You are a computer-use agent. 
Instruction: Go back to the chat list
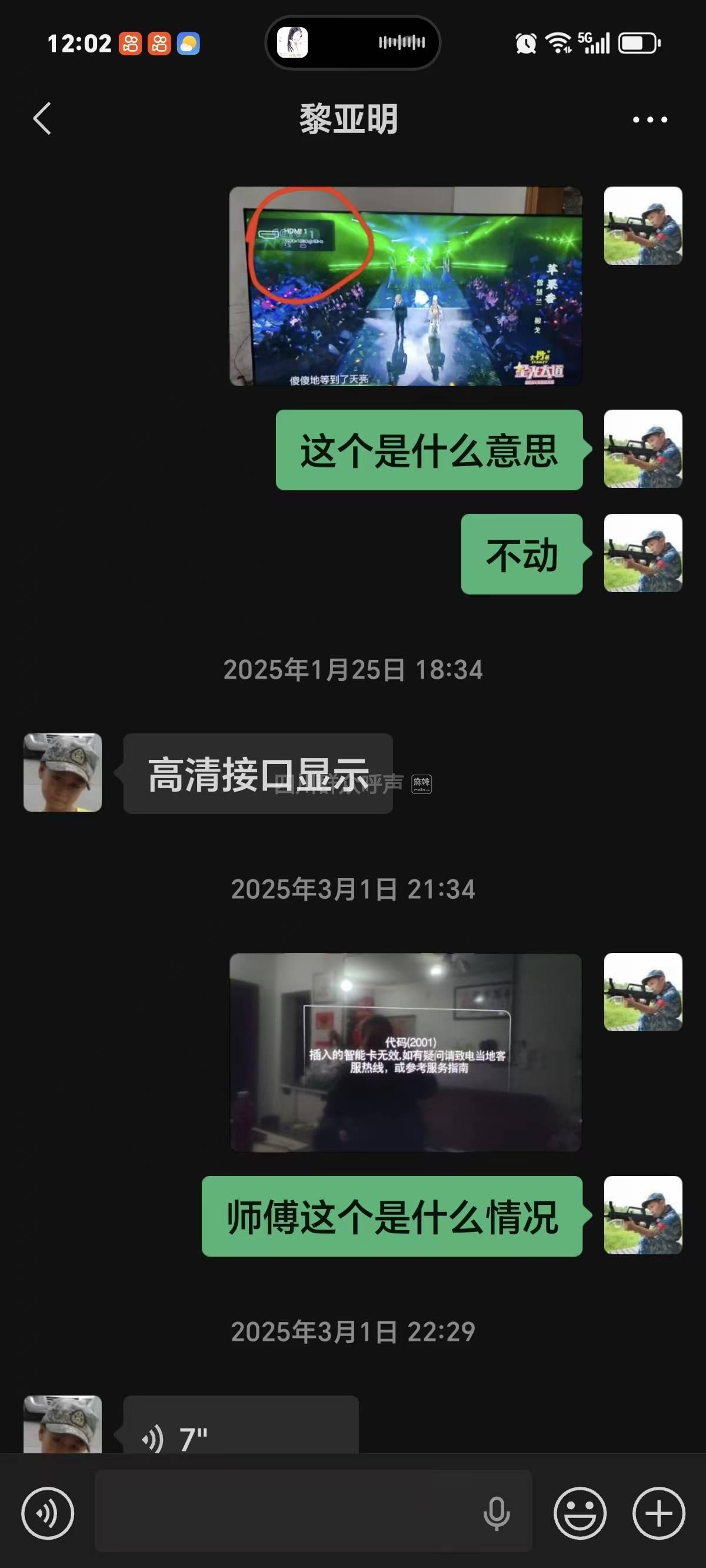41,118
